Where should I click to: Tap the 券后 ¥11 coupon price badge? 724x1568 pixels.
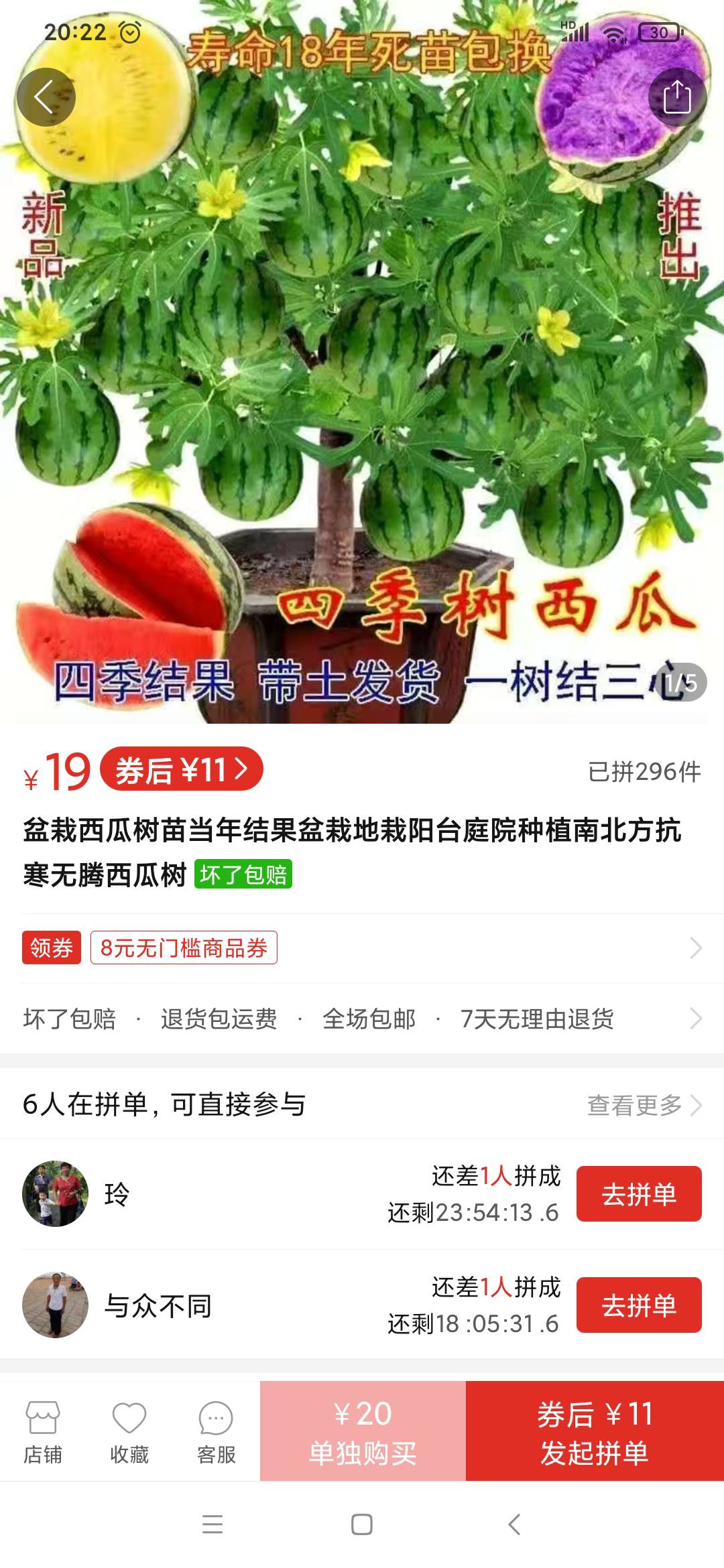[181, 769]
